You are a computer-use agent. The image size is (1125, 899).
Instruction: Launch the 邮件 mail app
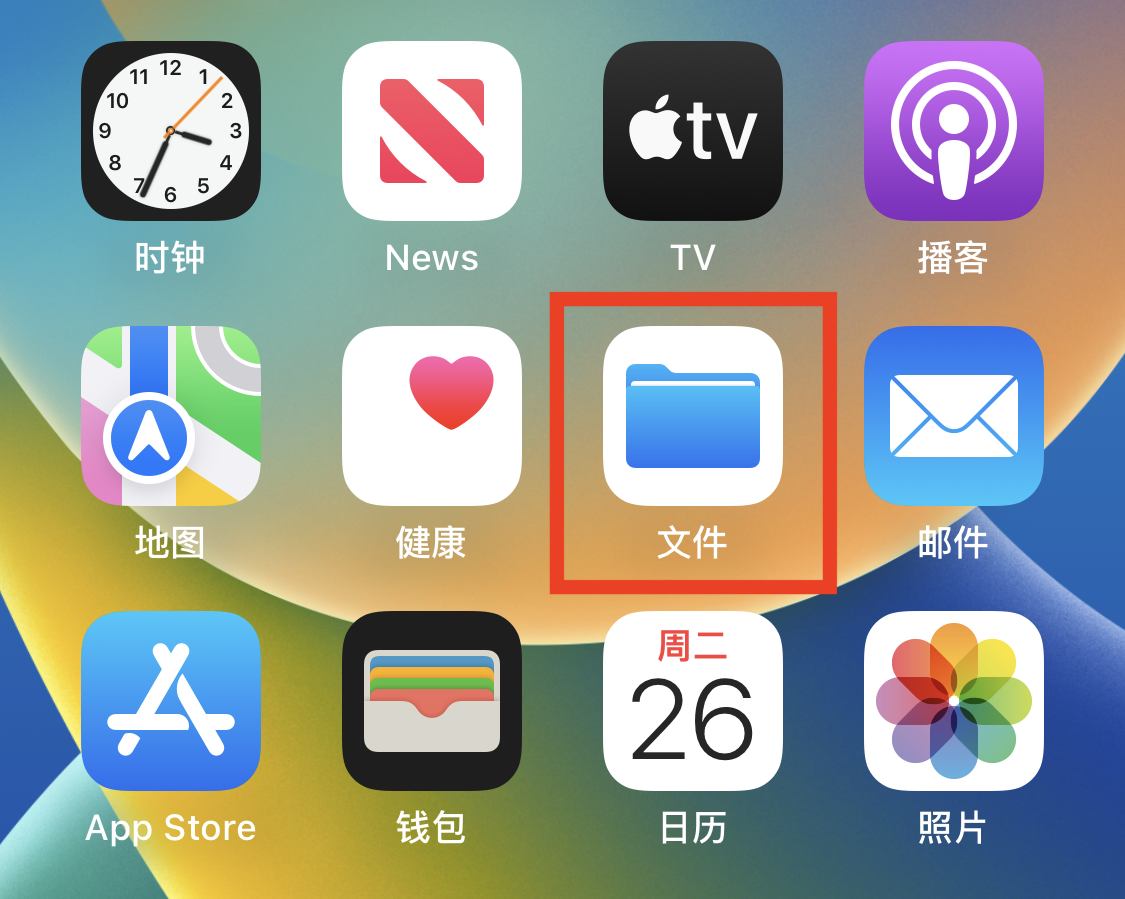(954, 416)
